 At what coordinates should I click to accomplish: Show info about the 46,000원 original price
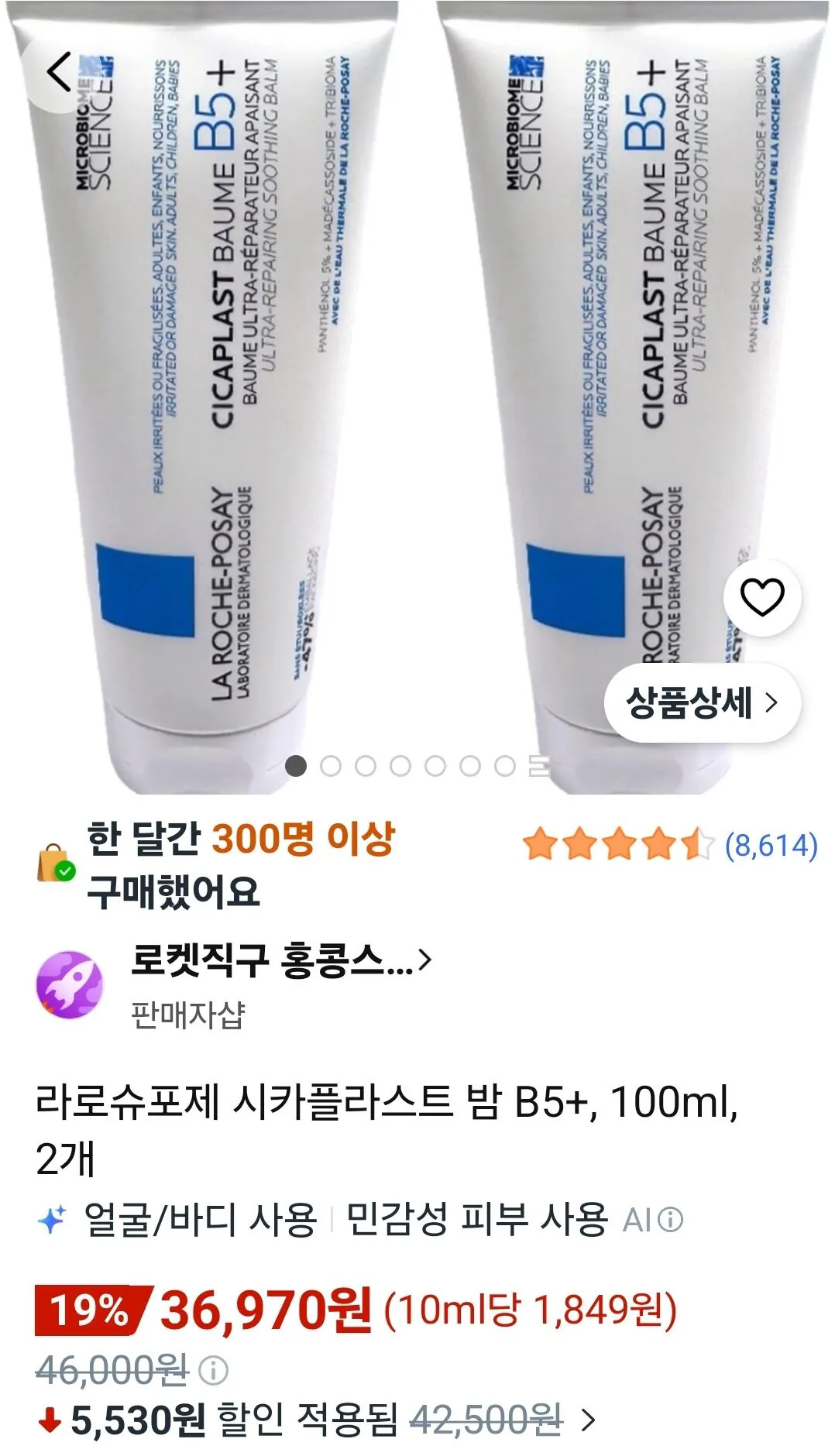[213, 1371]
